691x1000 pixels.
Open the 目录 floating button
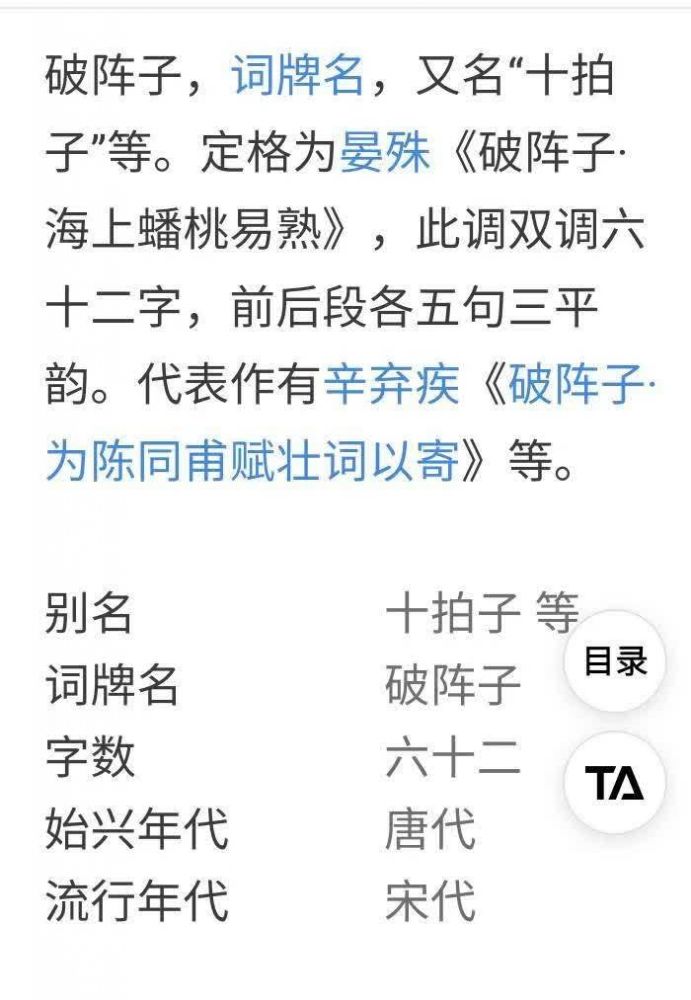(x=615, y=662)
